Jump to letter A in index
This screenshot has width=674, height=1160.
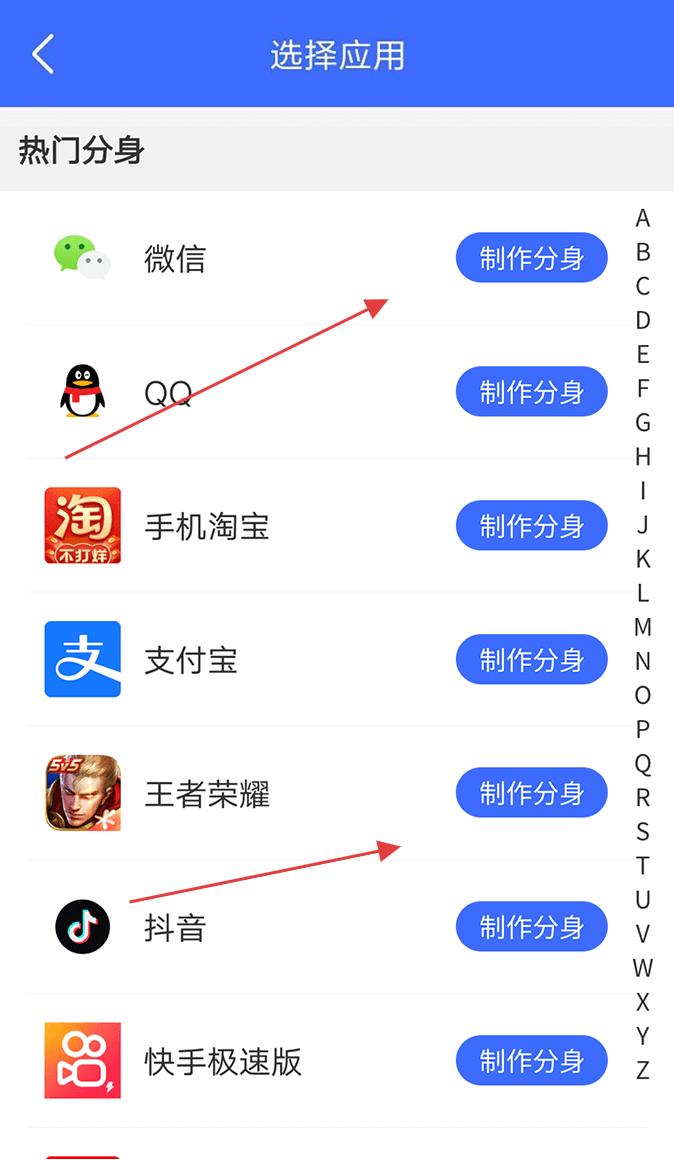[643, 218]
